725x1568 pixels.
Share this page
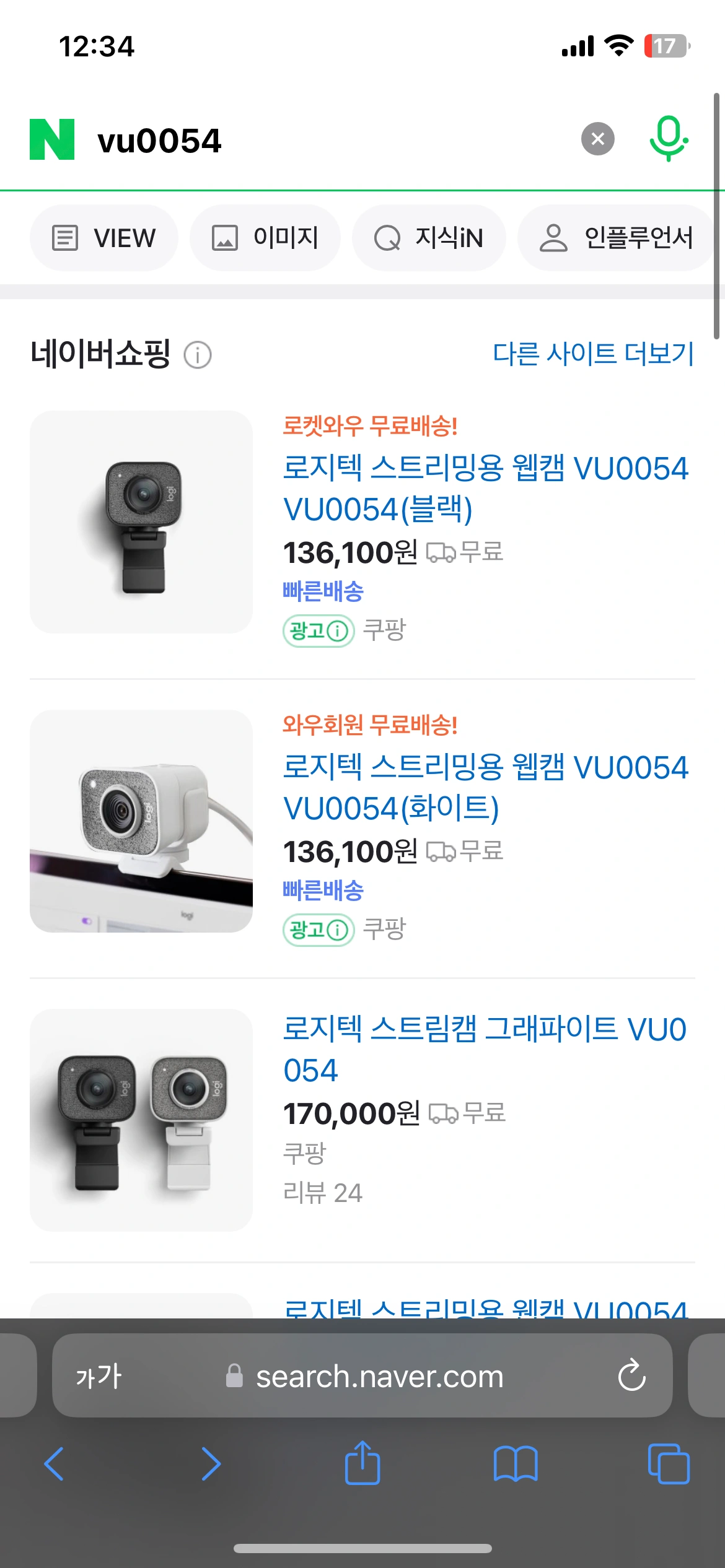[x=362, y=1463]
